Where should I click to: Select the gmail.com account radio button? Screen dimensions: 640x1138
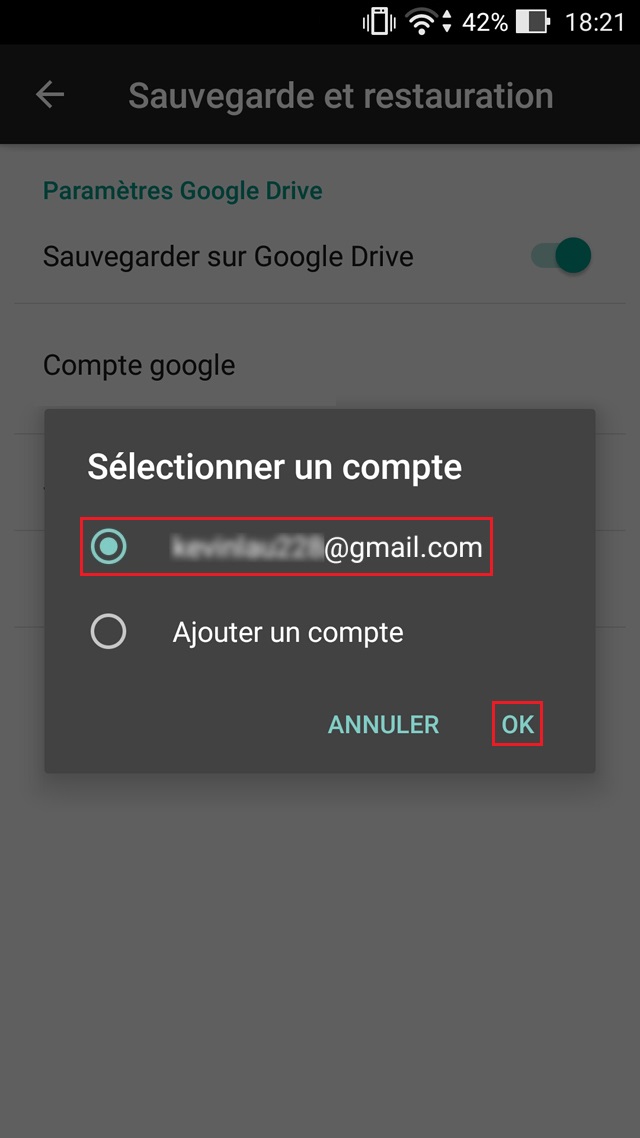[x=108, y=546]
